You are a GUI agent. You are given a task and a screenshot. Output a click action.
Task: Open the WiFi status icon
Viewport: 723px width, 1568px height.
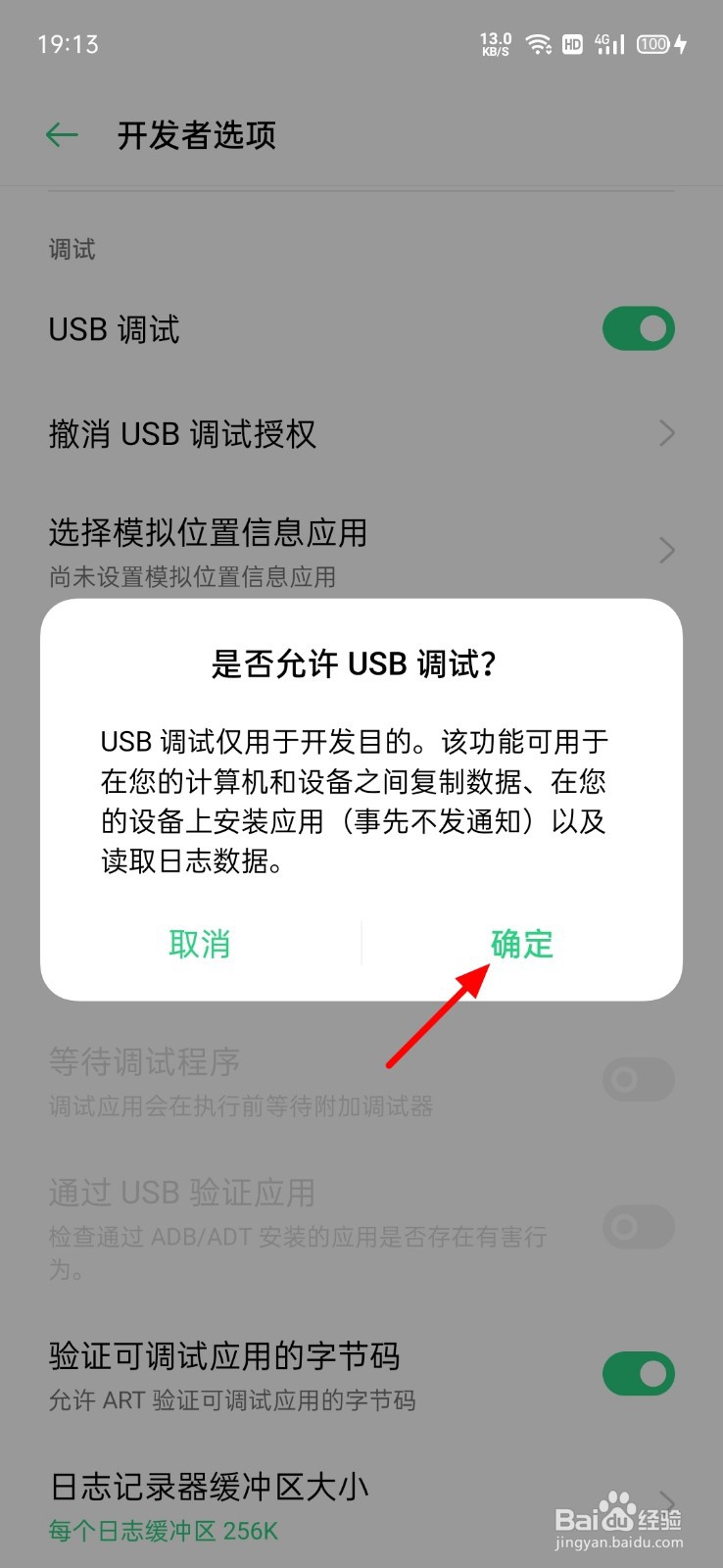[538, 43]
